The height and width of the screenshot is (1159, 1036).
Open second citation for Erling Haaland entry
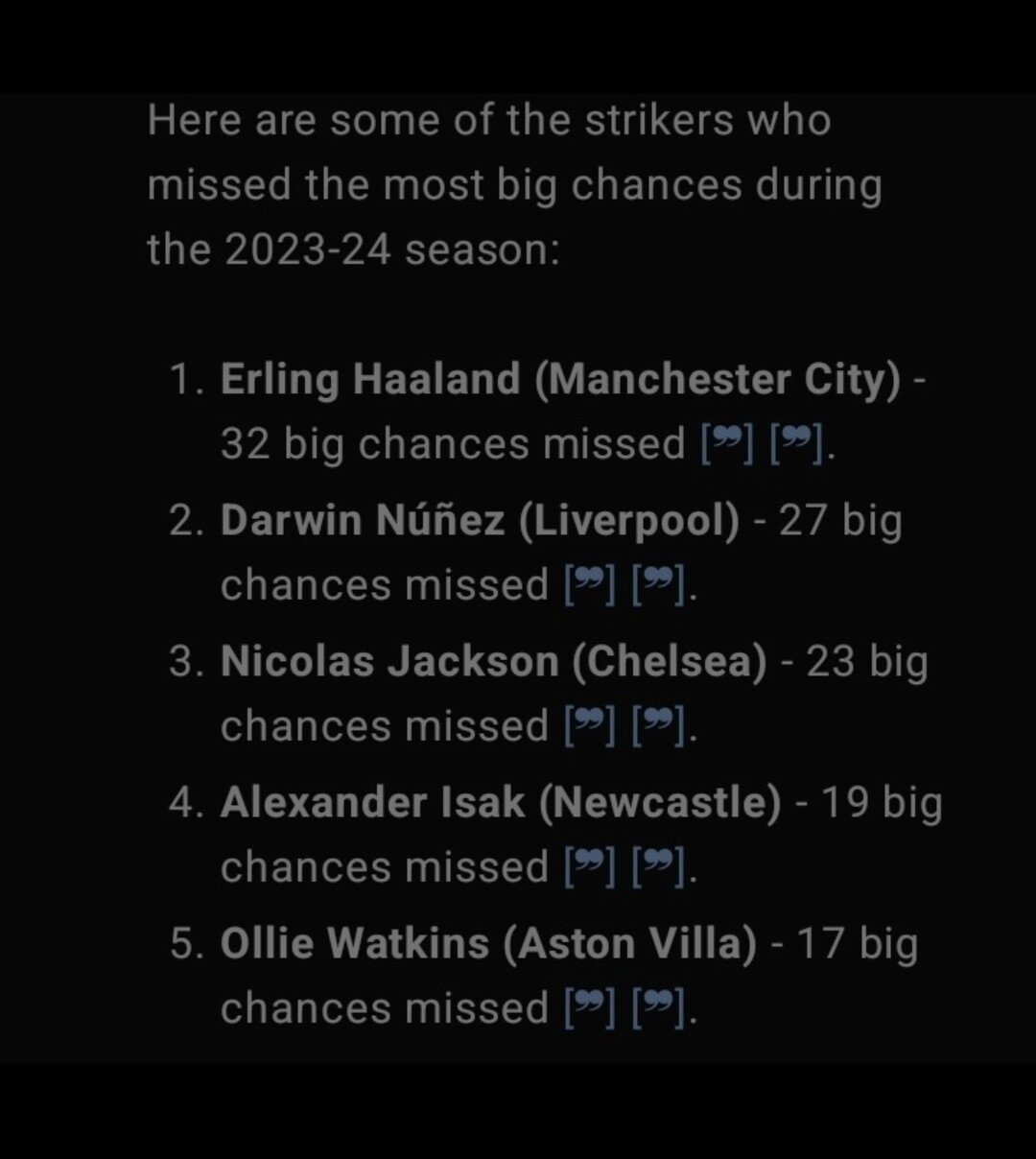pos(797,444)
